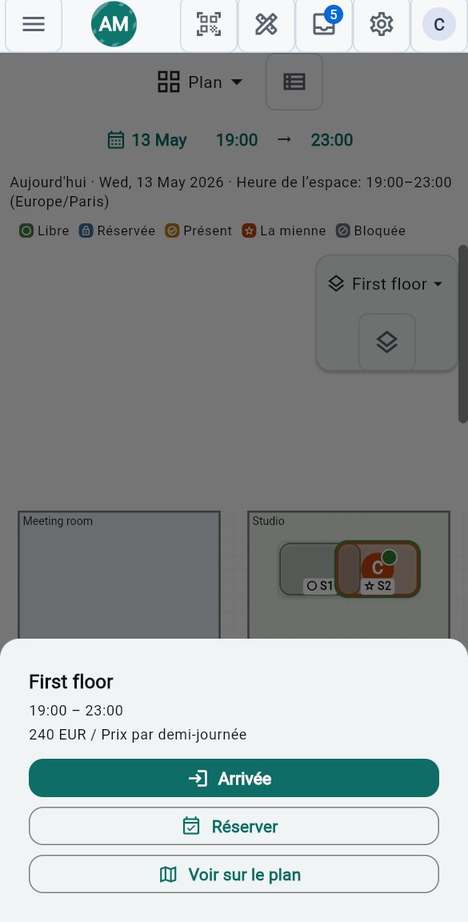Select Voir sur le plan
The width and height of the screenshot is (468, 922).
234,874
